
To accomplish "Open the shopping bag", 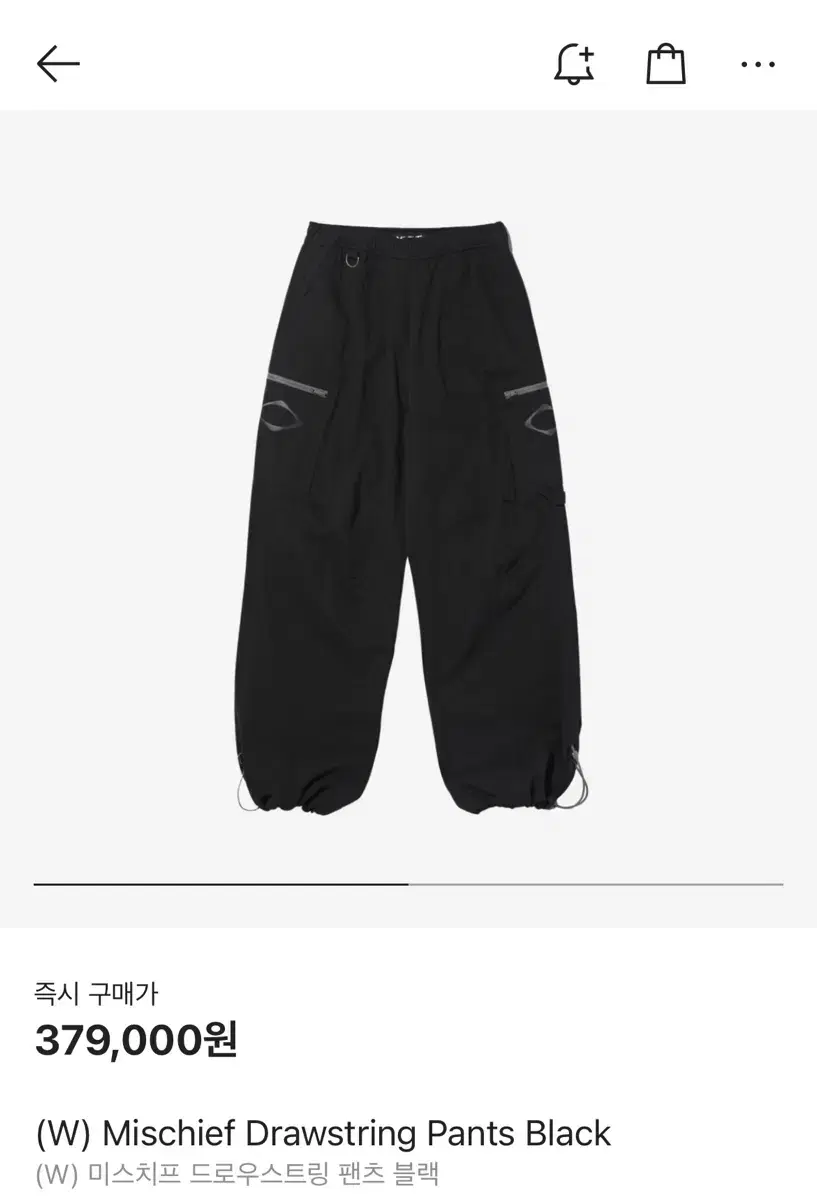I will pyautogui.click(x=665, y=63).
